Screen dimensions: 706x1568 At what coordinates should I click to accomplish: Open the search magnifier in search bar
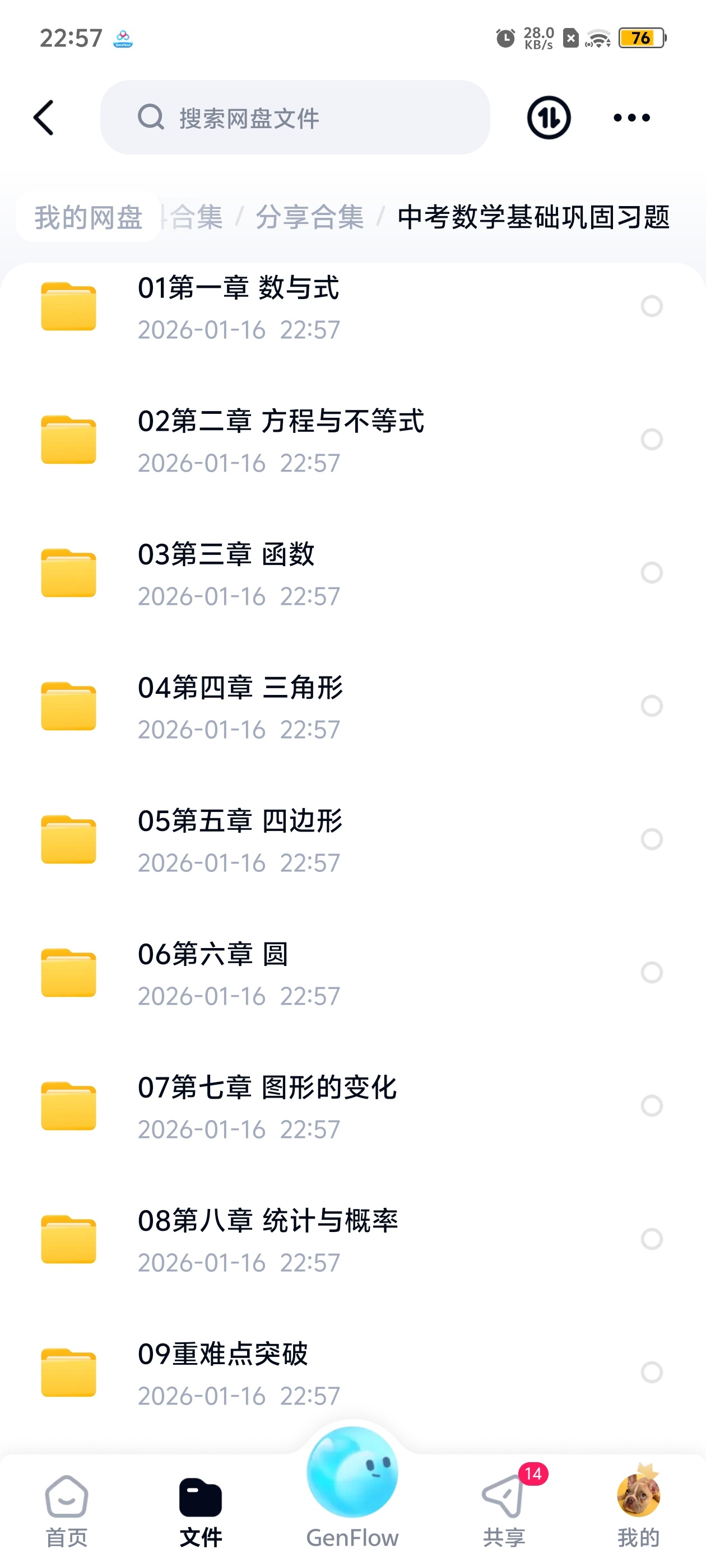coord(151,118)
